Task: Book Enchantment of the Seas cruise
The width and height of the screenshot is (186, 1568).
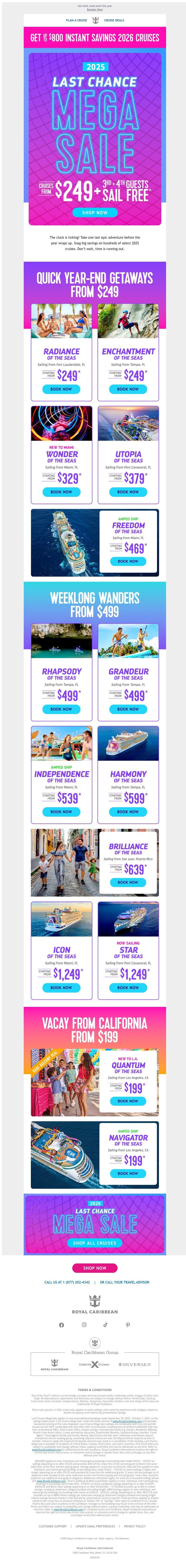Action: [x=128, y=389]
